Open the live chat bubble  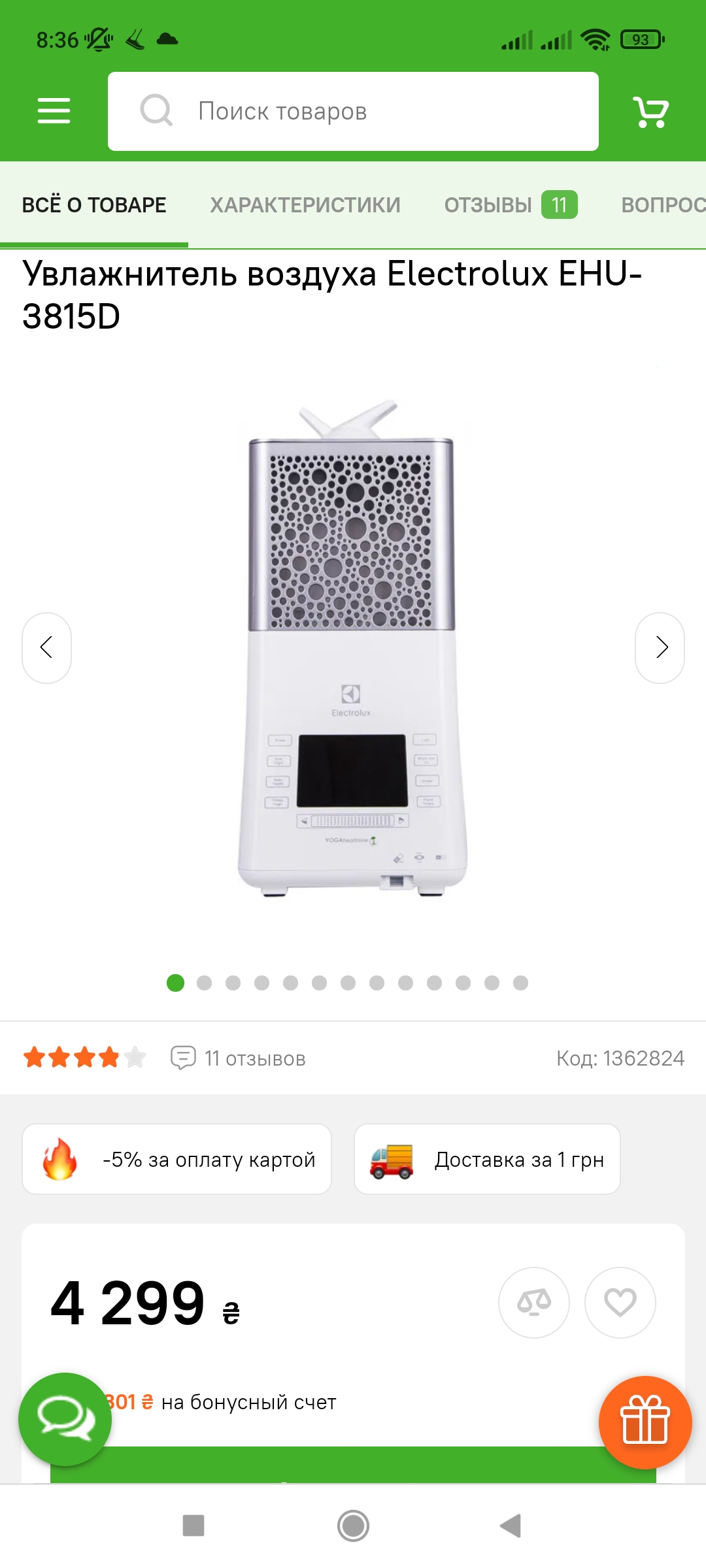coord(65,1418)
